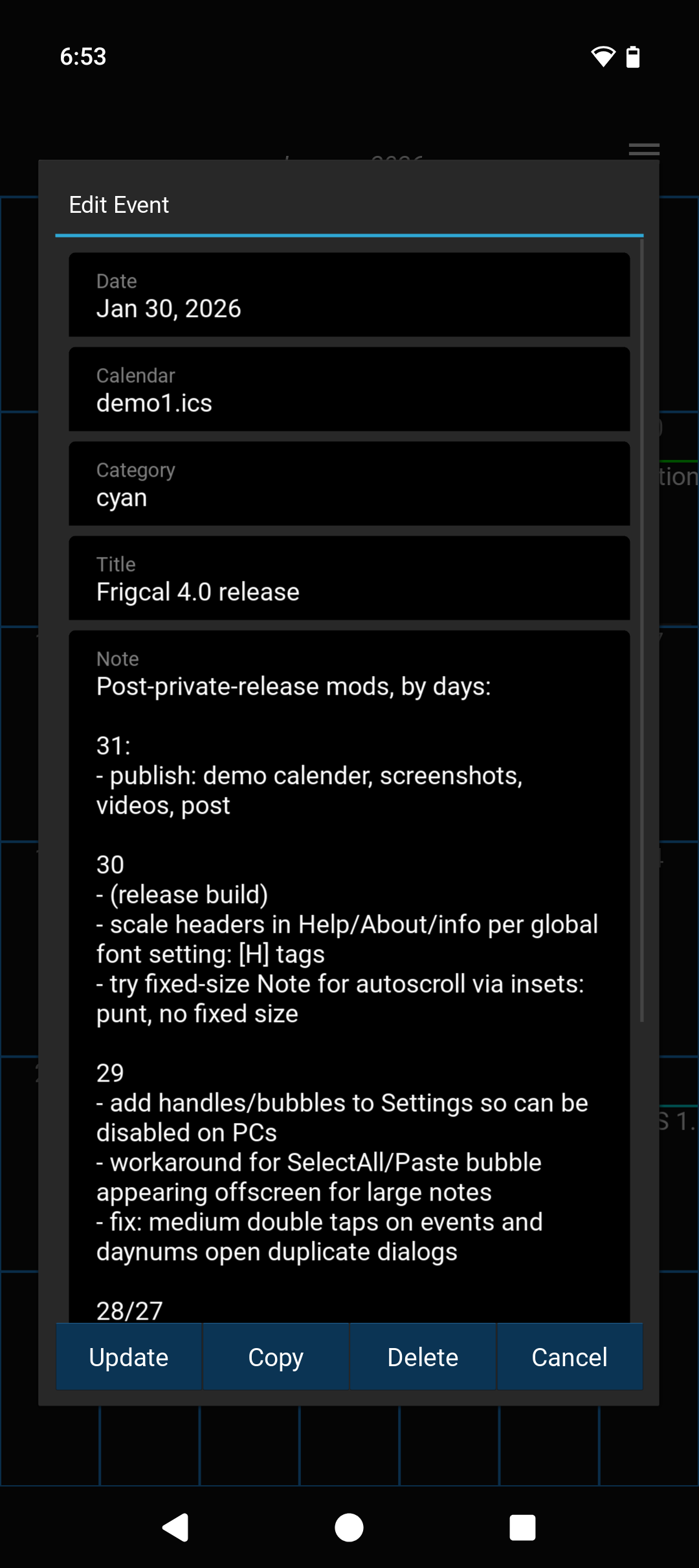Go to the home screen
Viewport: 699px width, 1568px height.
(x=349, y=1528)
